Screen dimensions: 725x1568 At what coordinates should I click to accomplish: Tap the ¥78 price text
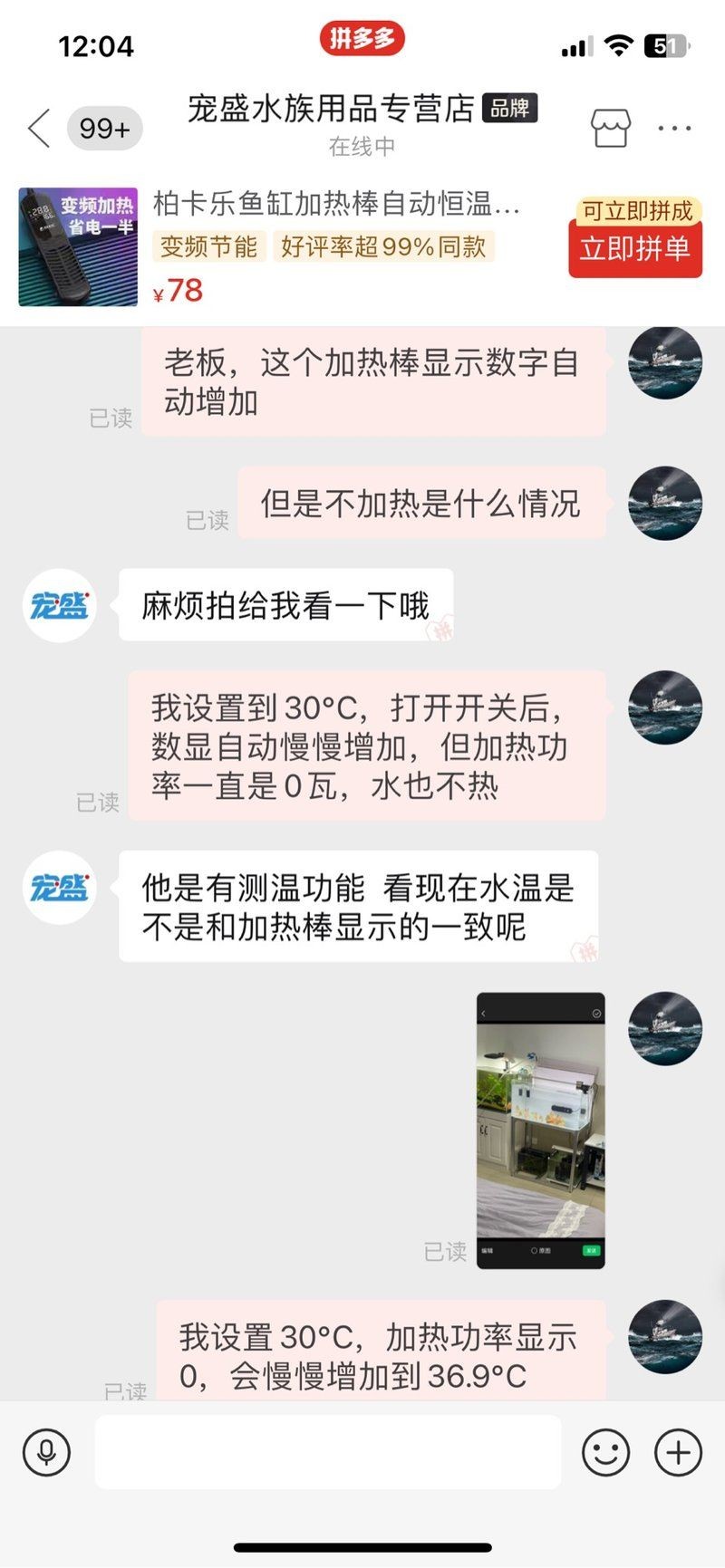[179, 291]
